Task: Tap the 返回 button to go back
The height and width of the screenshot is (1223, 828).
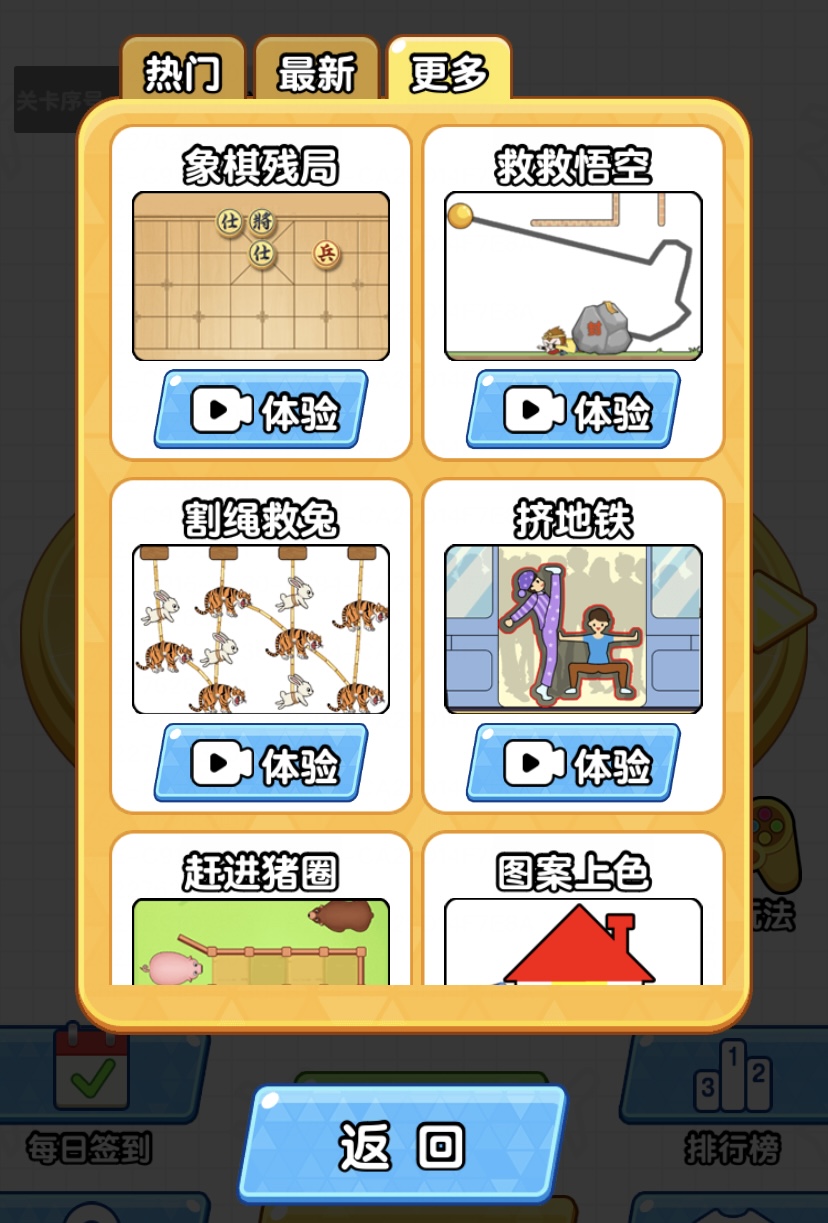Action: point(403,1145)
